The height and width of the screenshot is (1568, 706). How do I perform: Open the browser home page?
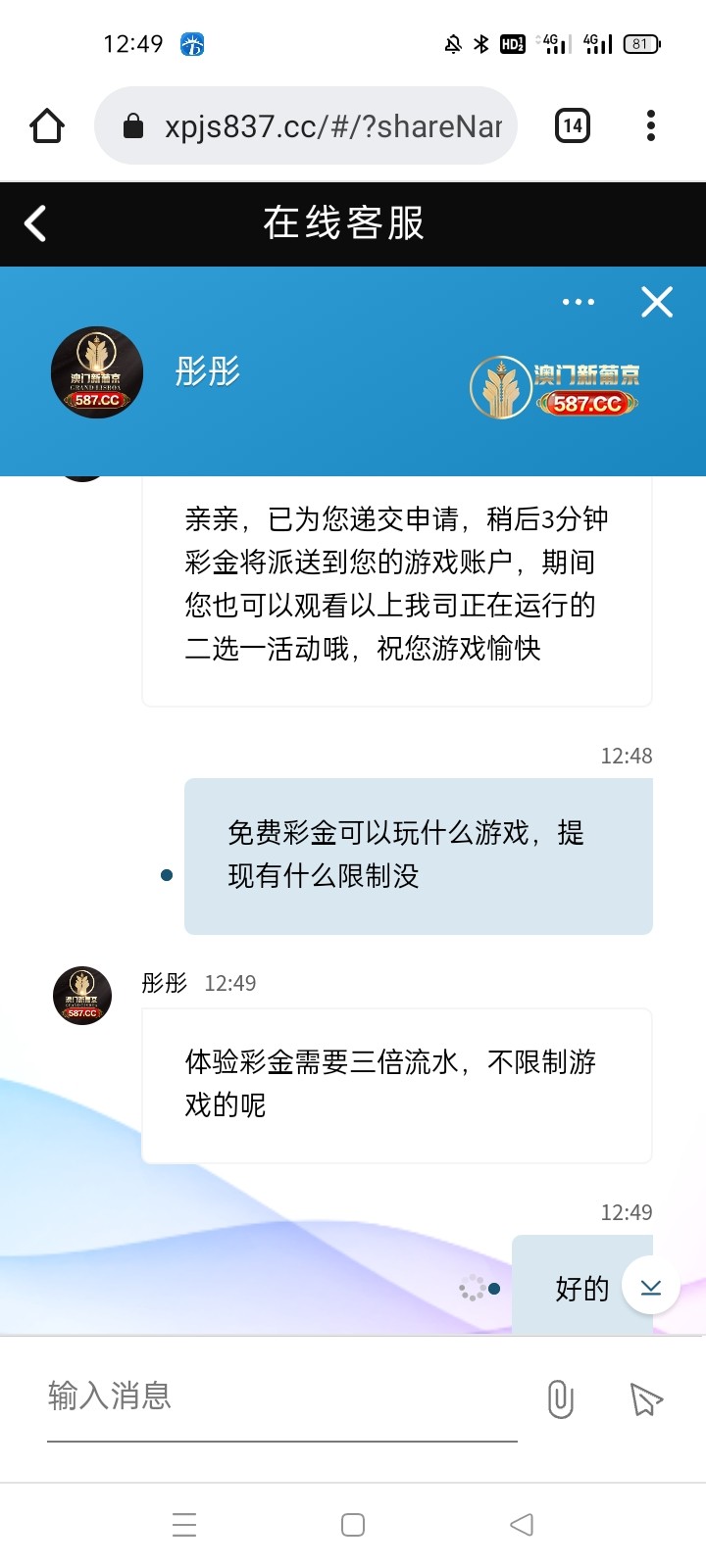tap(47, 125)
